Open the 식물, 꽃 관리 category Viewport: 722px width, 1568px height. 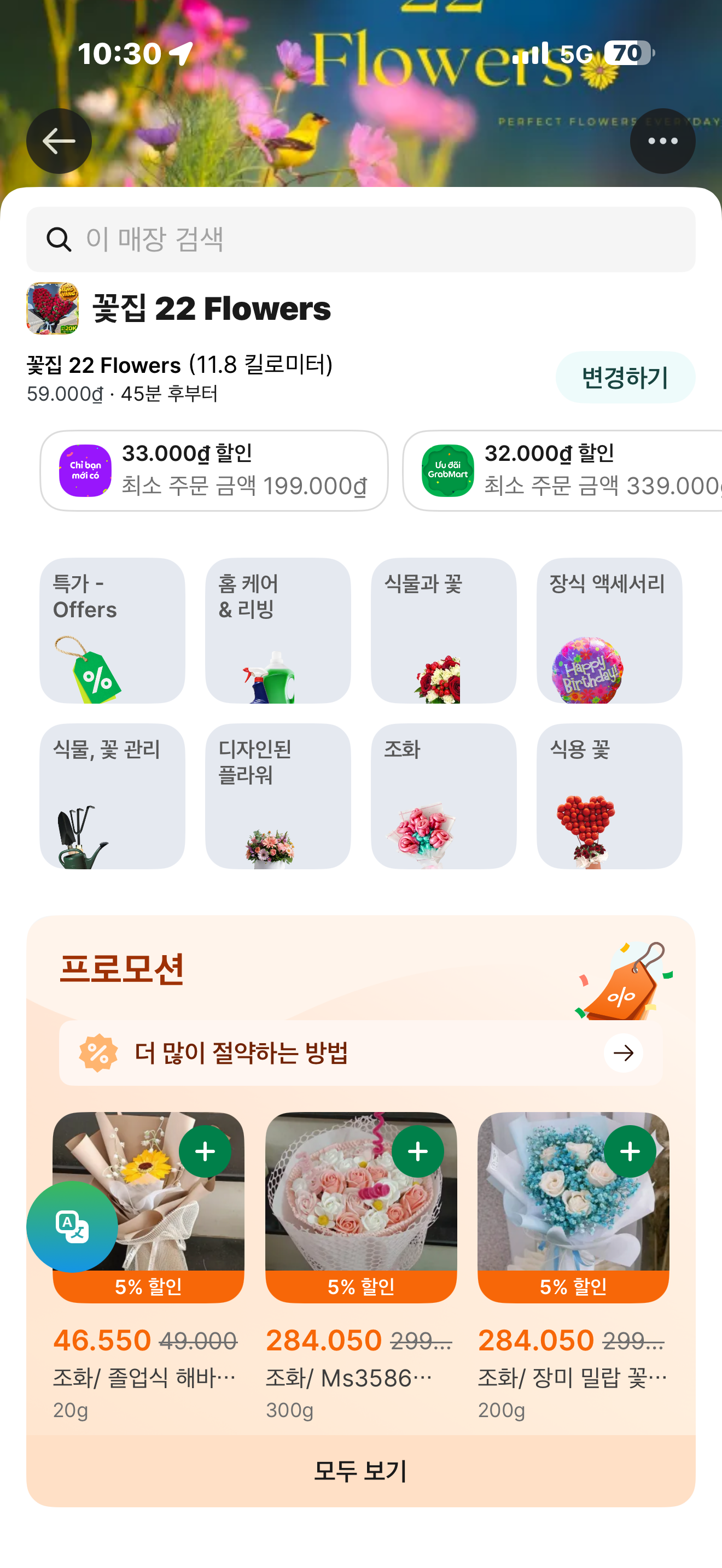pos(113,795)
